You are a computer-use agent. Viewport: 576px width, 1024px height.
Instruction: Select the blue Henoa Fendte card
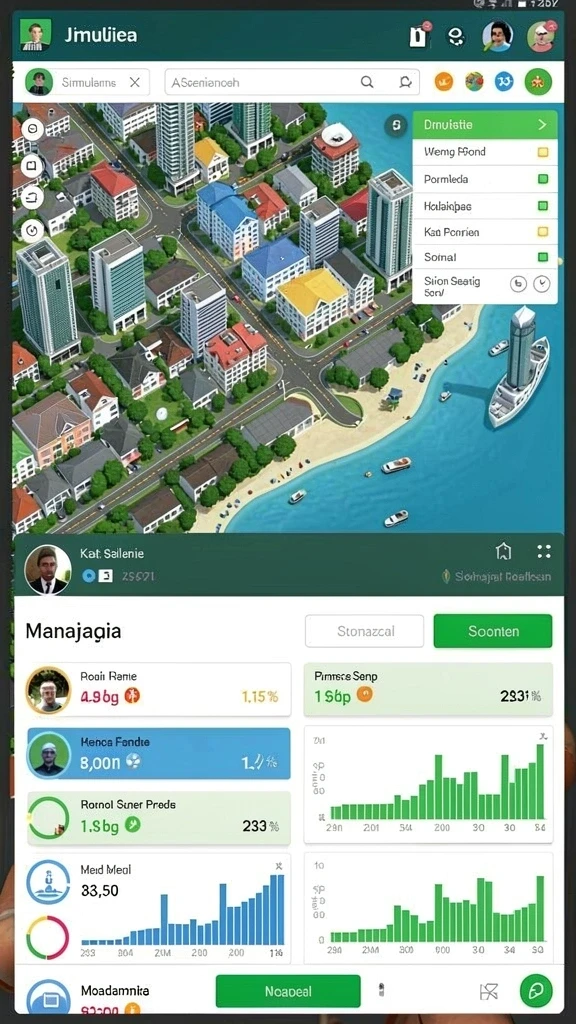pos(159,753)
